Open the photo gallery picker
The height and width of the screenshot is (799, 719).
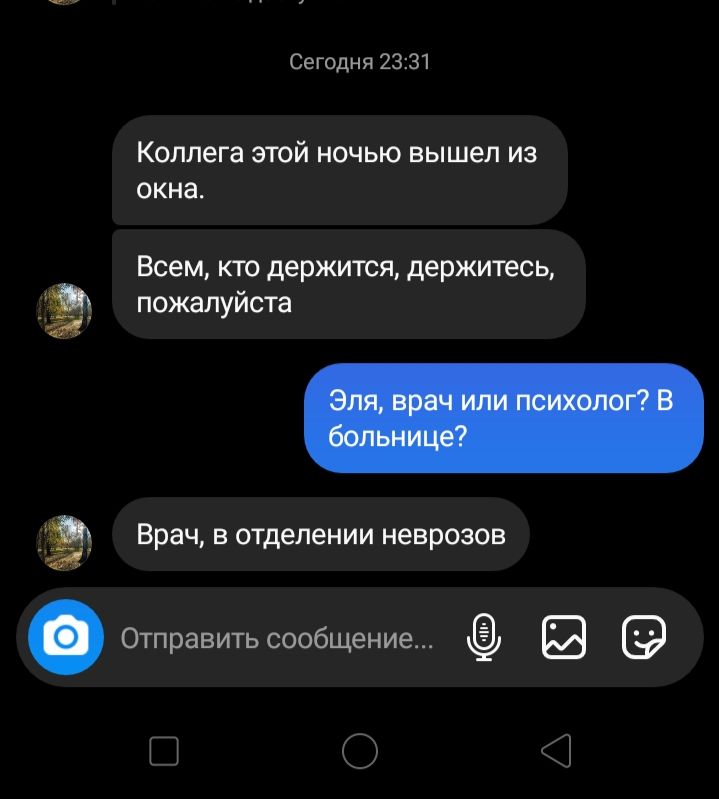pyautogui.click(x=563, y=637)
